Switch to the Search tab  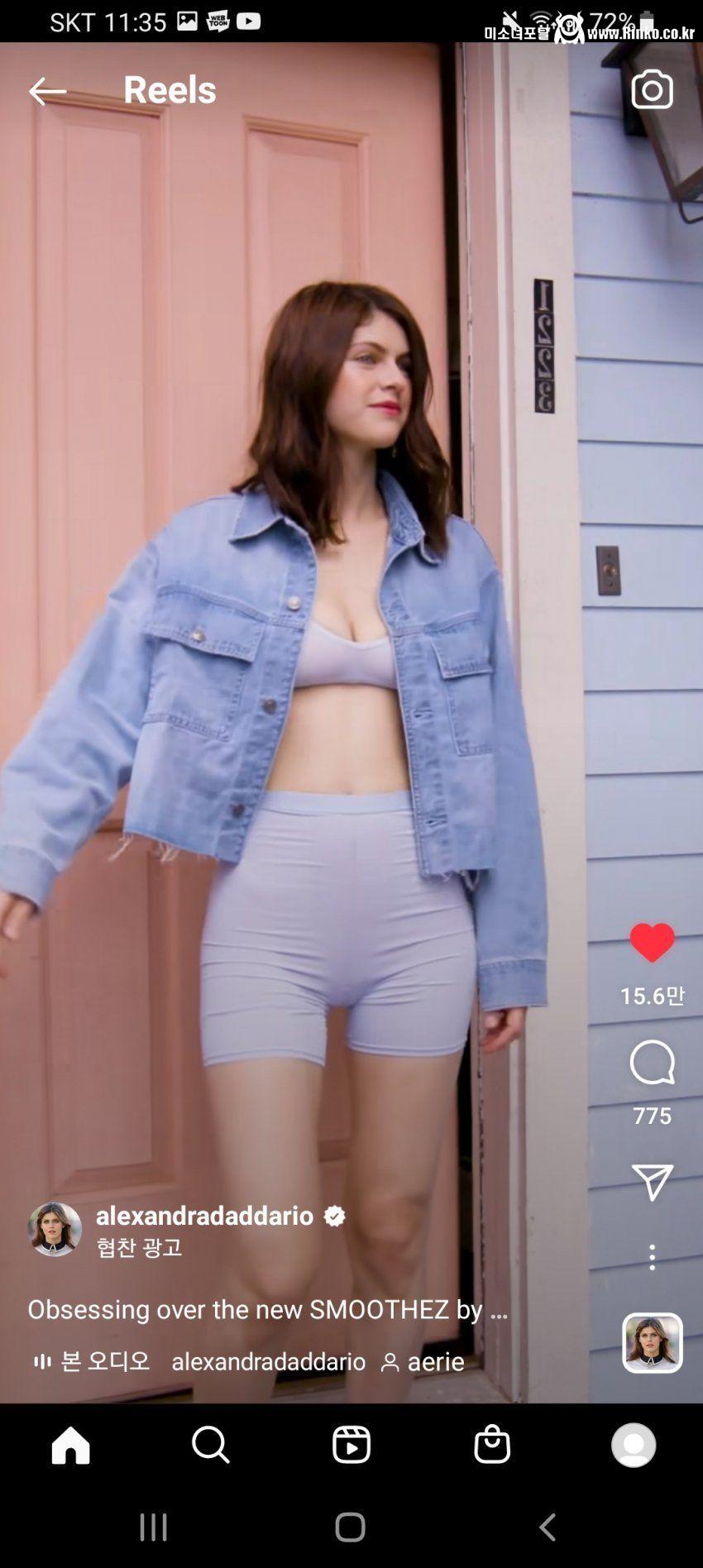tap(211, 1445)
